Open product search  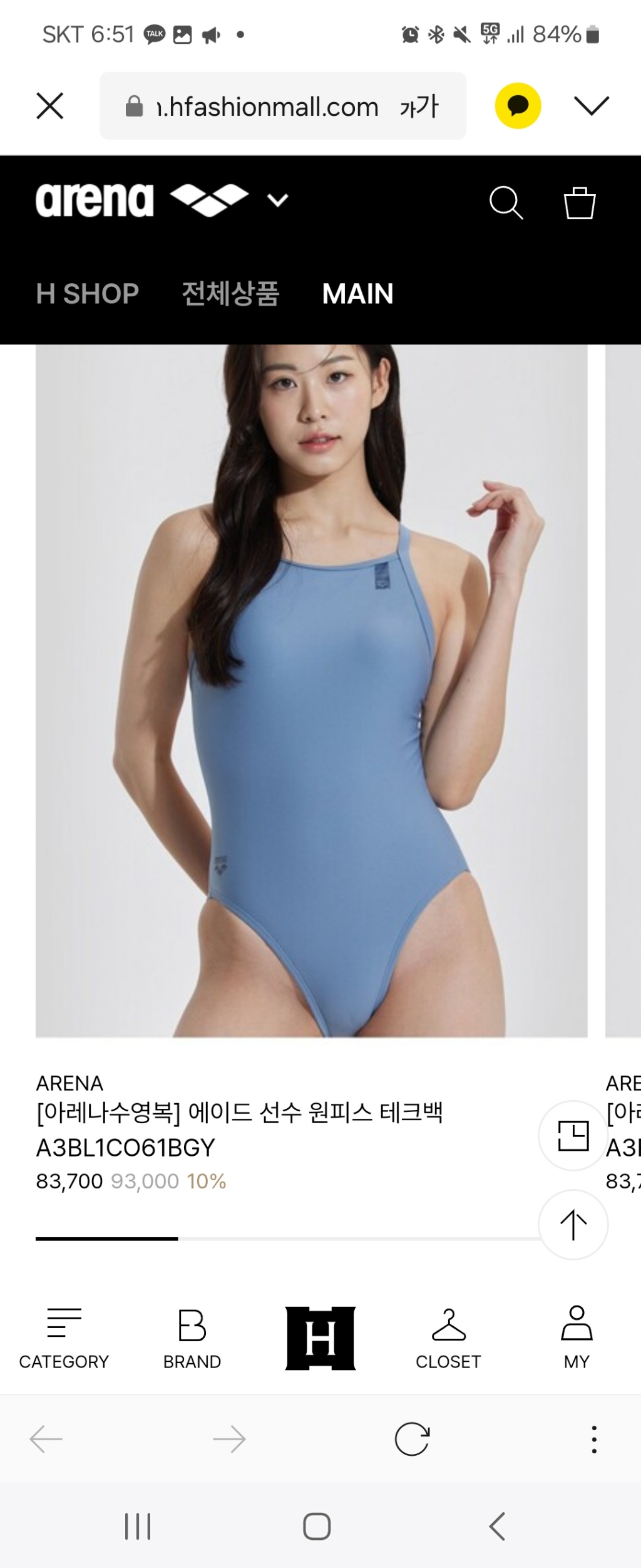click(506, 203)
